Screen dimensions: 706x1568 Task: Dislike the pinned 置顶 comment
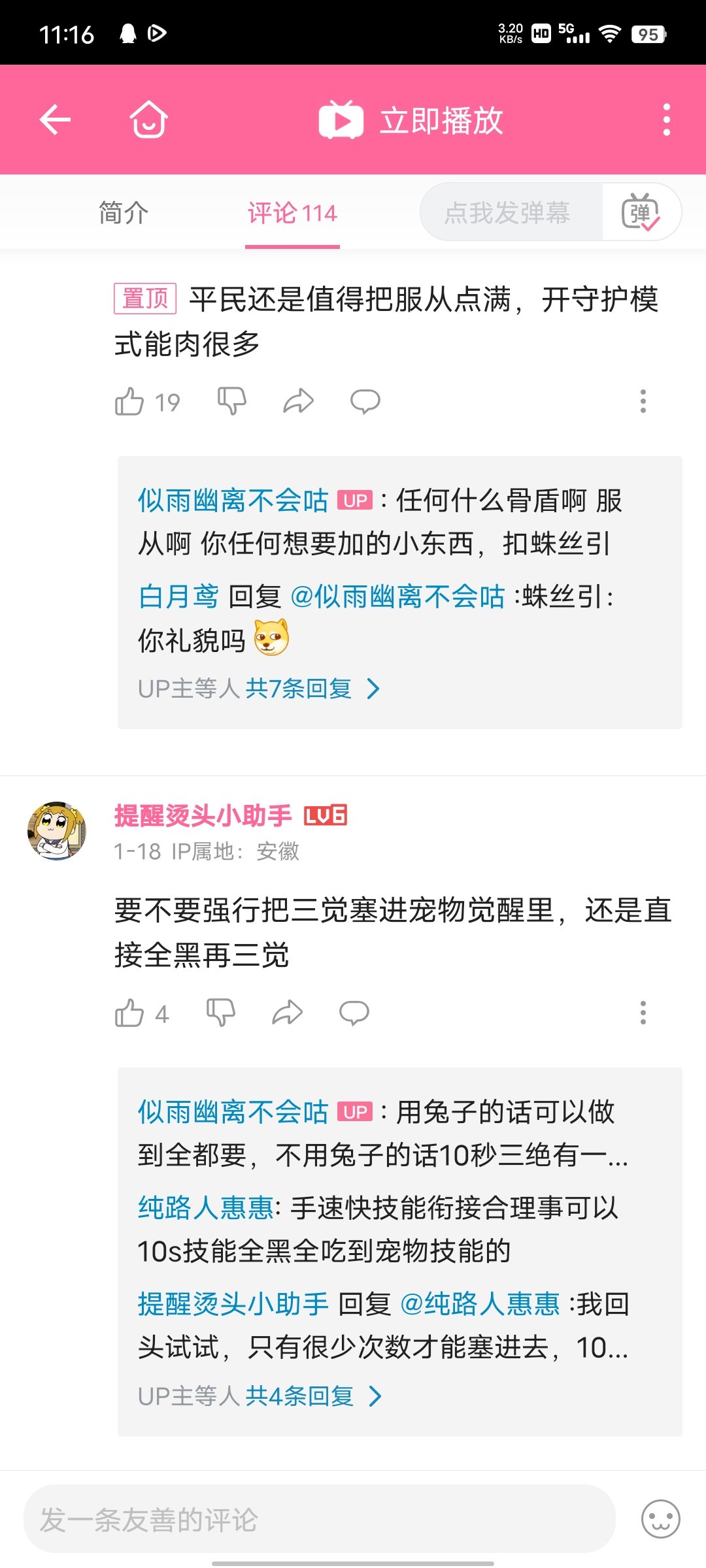(x=232, y=401)
